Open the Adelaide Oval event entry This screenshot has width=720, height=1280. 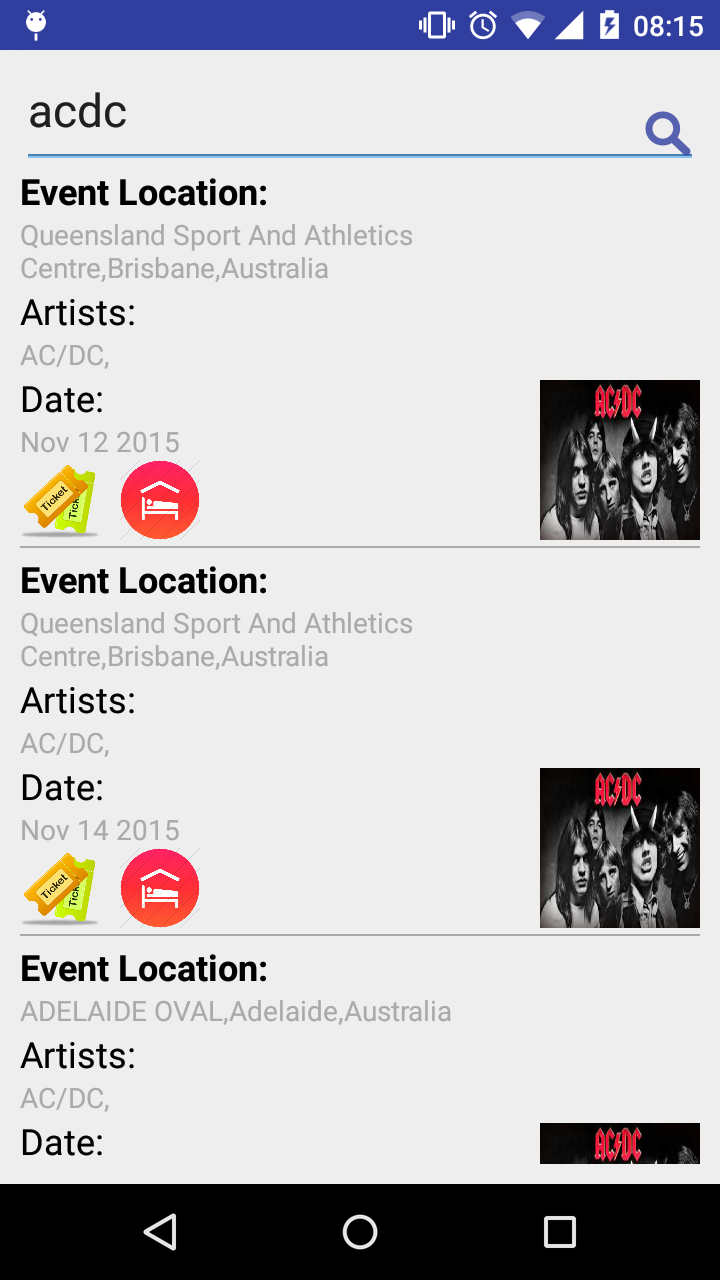236,1012
